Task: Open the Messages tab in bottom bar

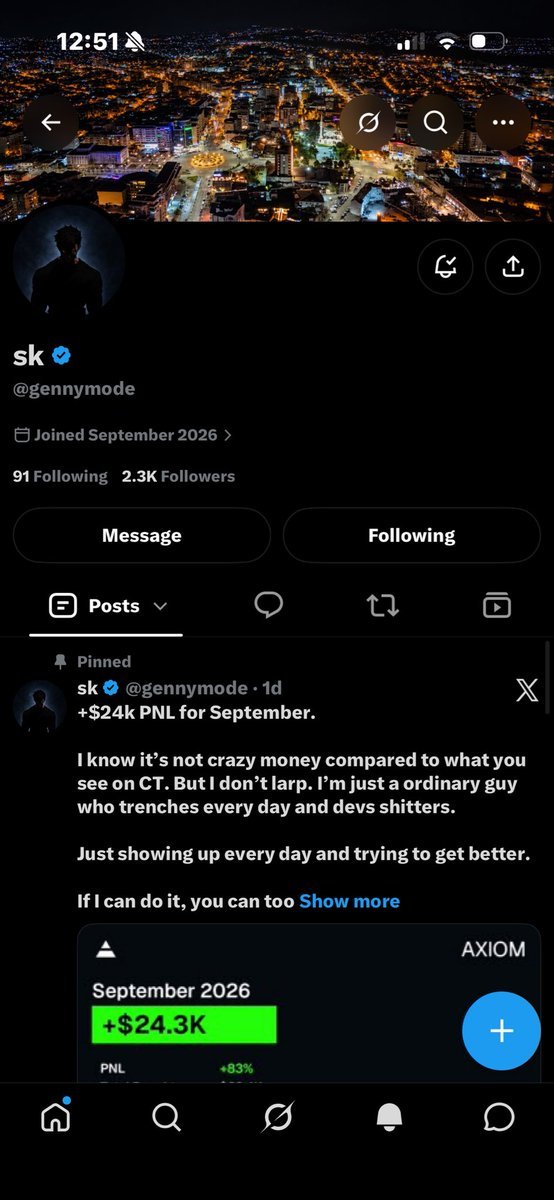Action: [x=499, y=1117]
